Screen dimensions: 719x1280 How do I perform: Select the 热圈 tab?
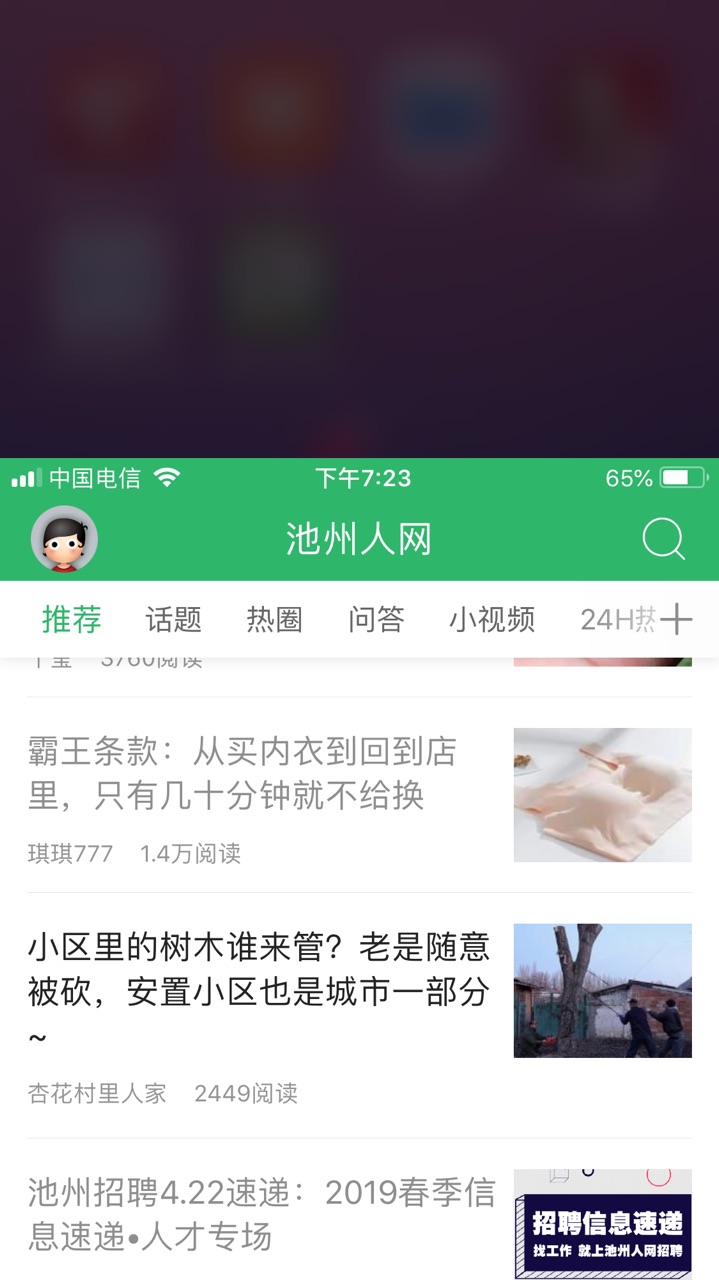(x=274, y=620)
